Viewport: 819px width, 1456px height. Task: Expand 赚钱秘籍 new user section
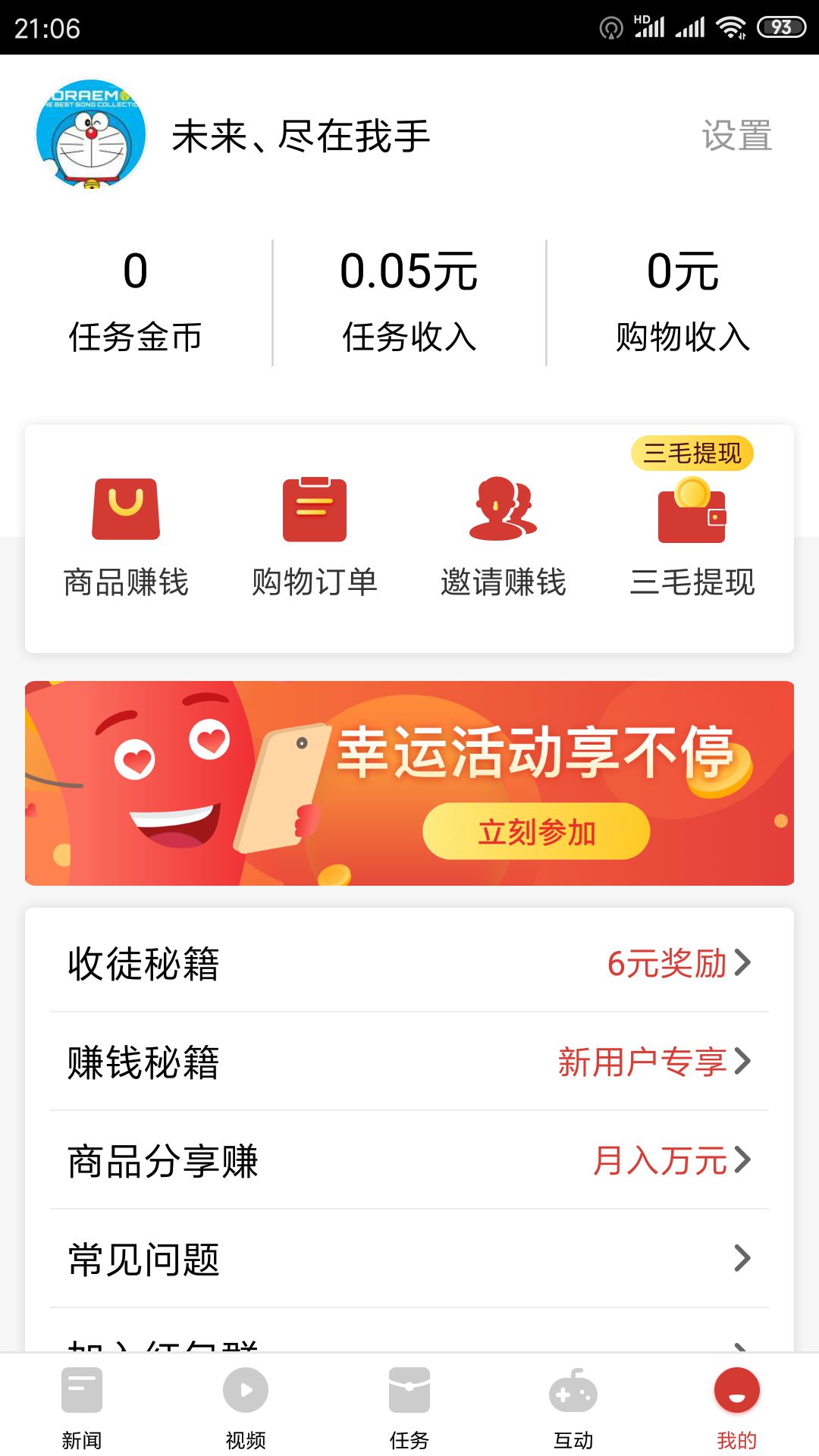pos(409,1062)
